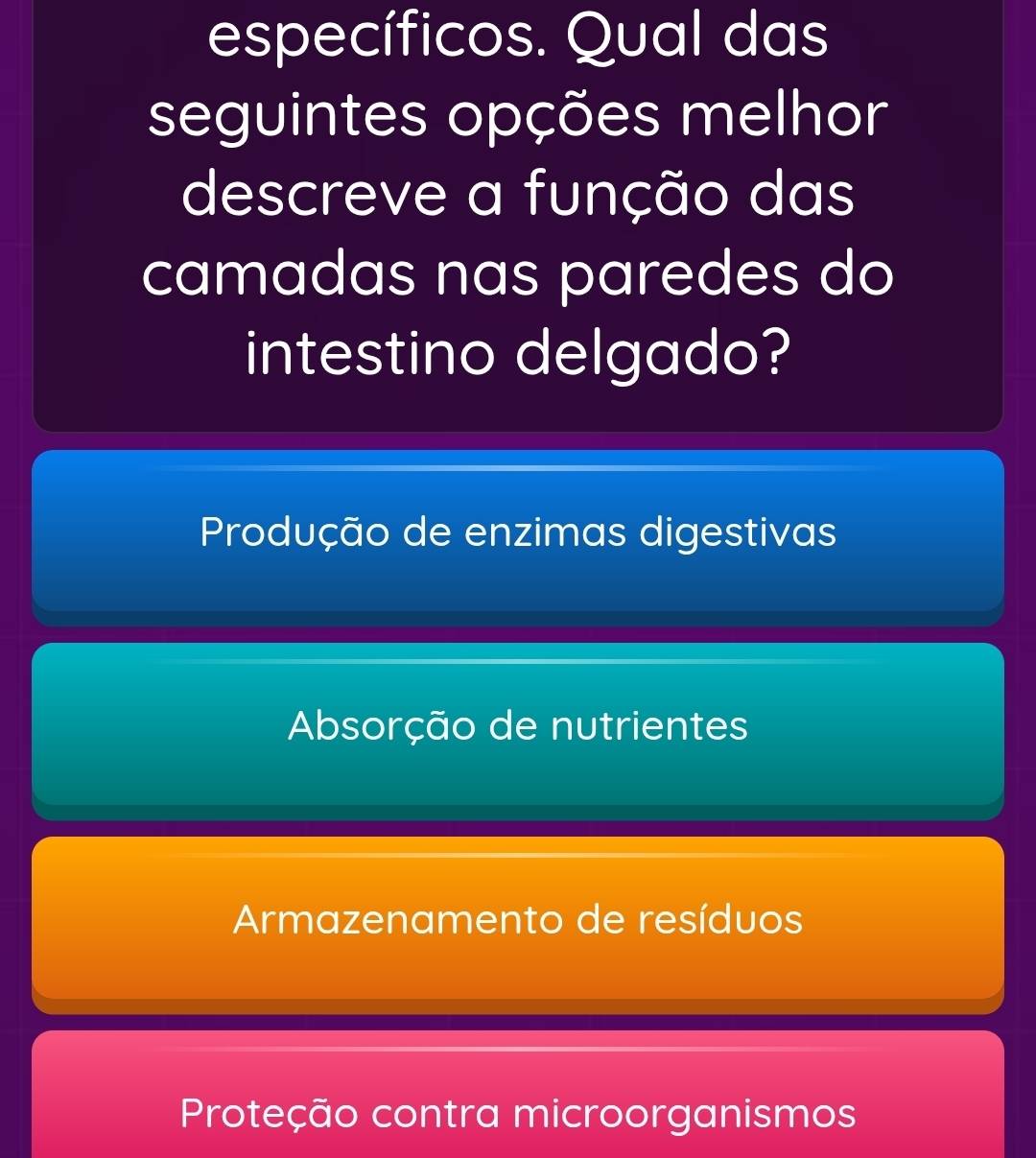Answer with 'Proteção contra microorganismos'
The width and height of the screenshot is (1036, 1158).
(518, 1113)
